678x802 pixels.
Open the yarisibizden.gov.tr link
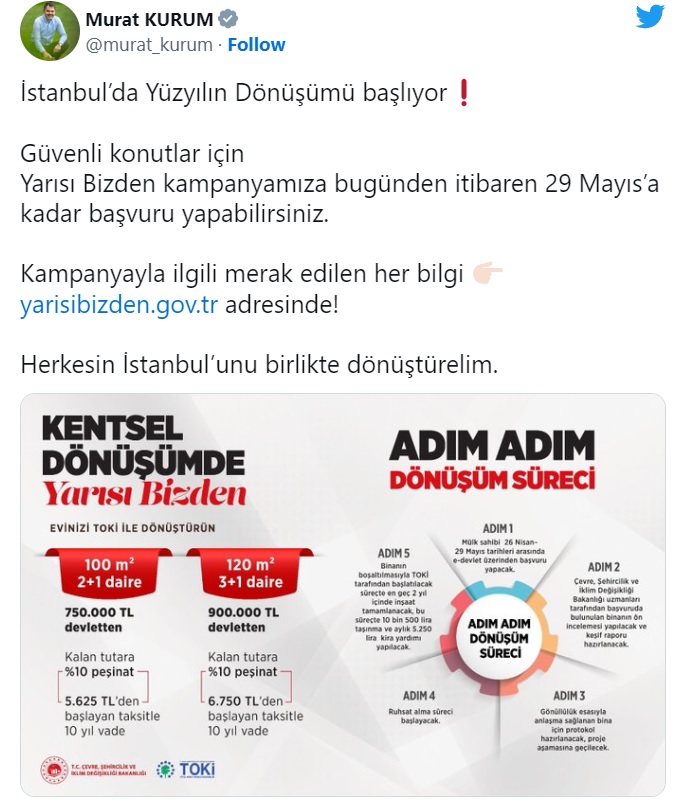[119, 304]
